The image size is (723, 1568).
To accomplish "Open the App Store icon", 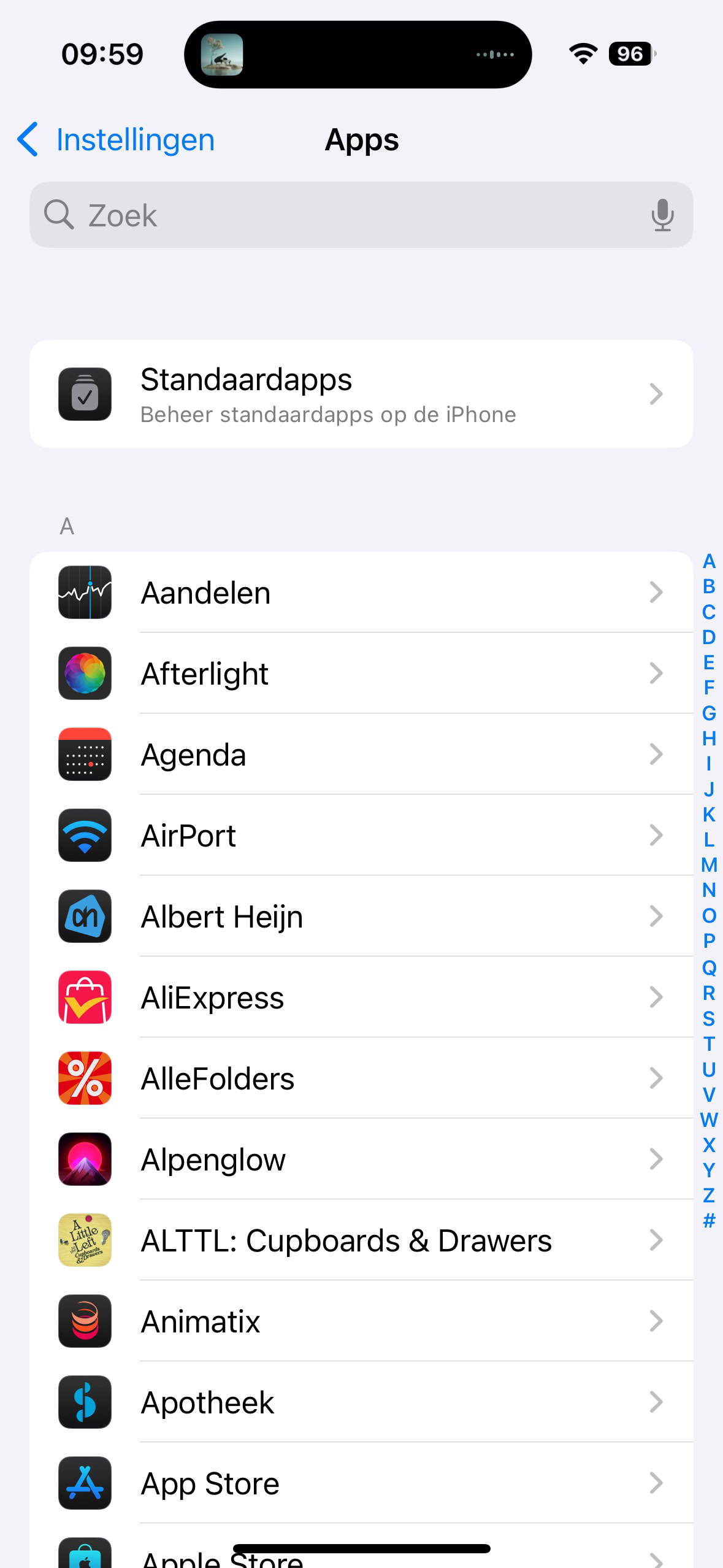I will point(85,1485).
